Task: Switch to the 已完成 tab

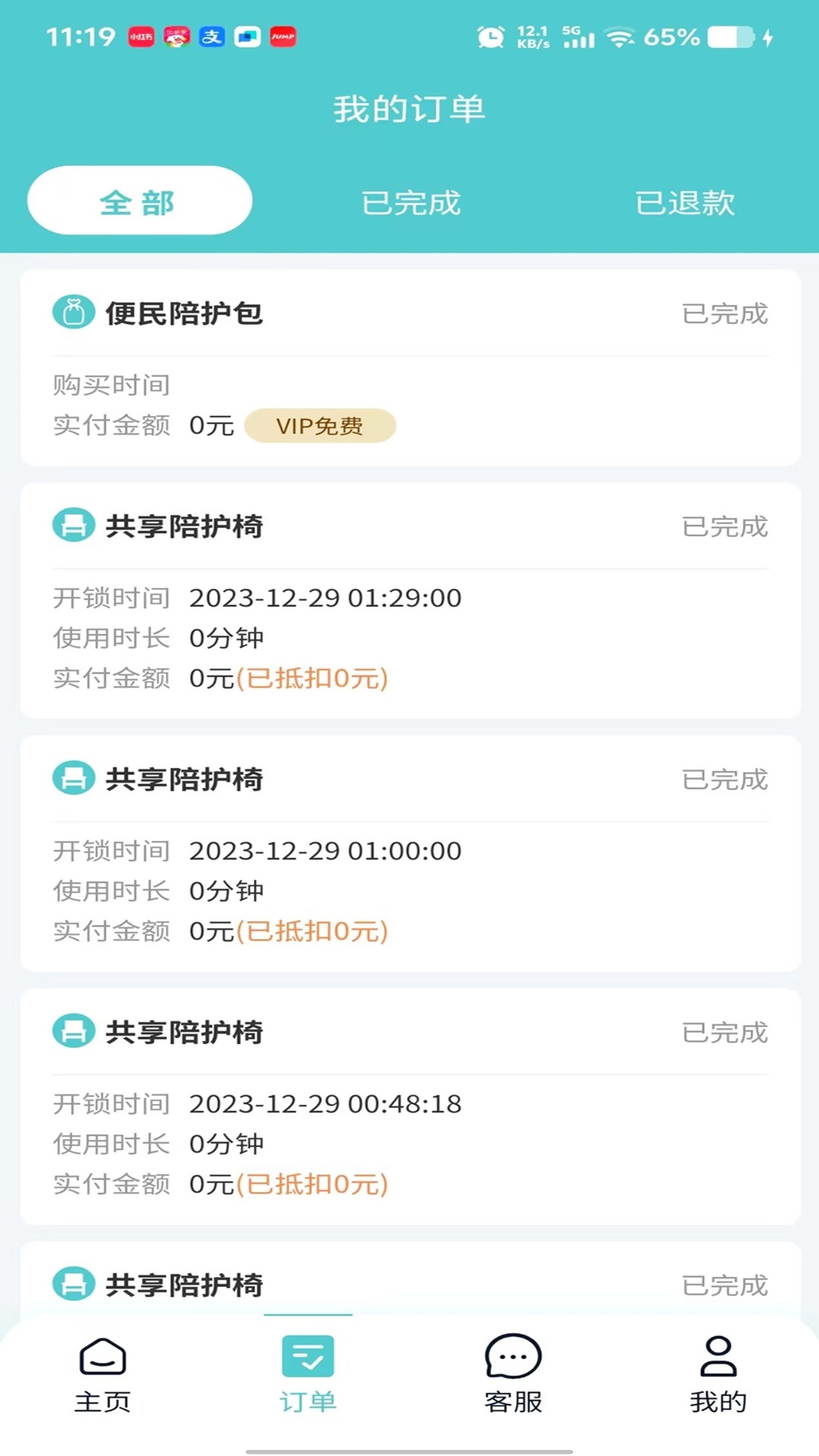Action: (409, 202)
